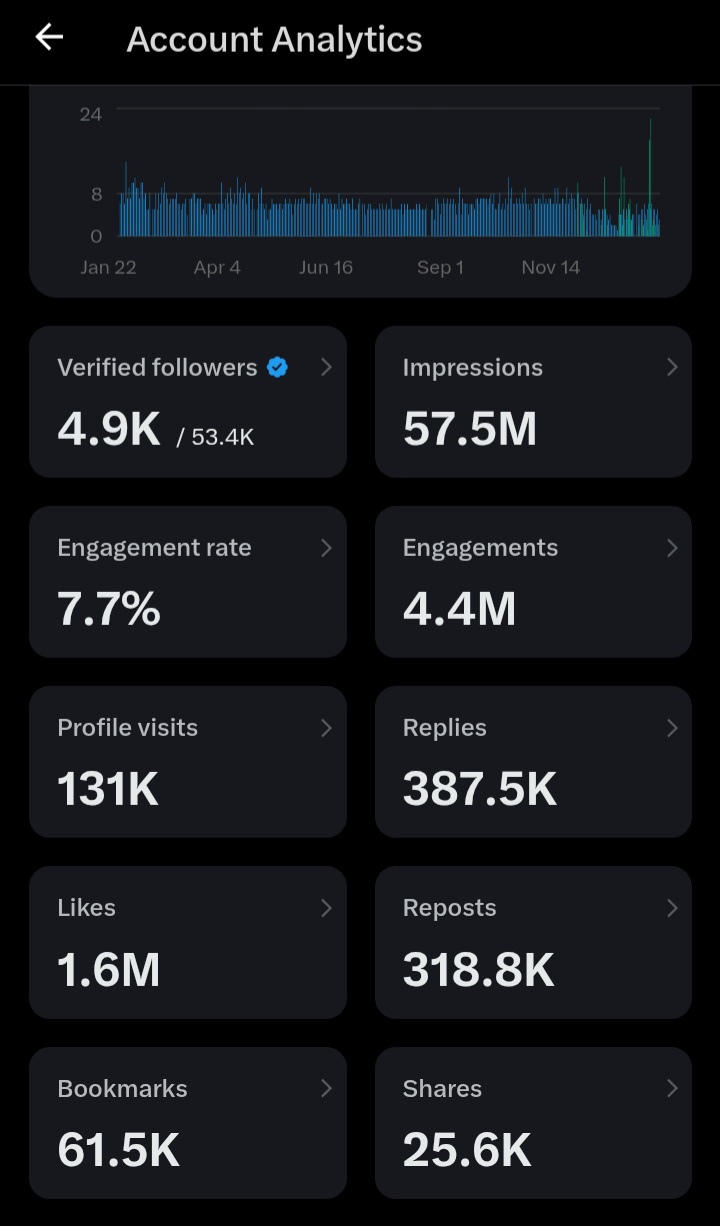The height and width of the screenshot is (1226, 720).
Task: View Likes details
Action: [x=188, y=942]
